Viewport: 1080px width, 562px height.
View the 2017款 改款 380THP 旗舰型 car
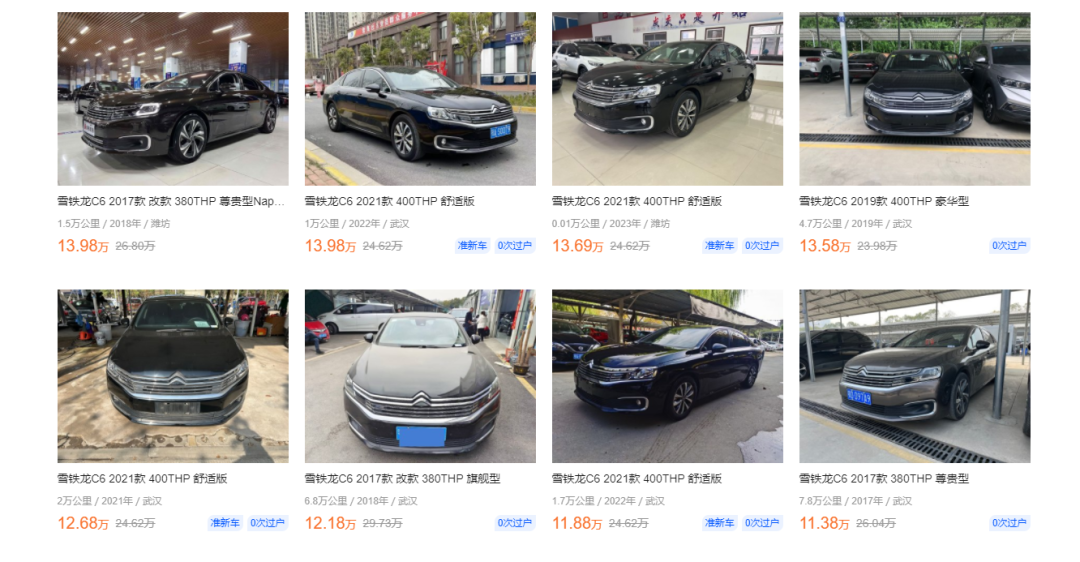coord(419,377)
